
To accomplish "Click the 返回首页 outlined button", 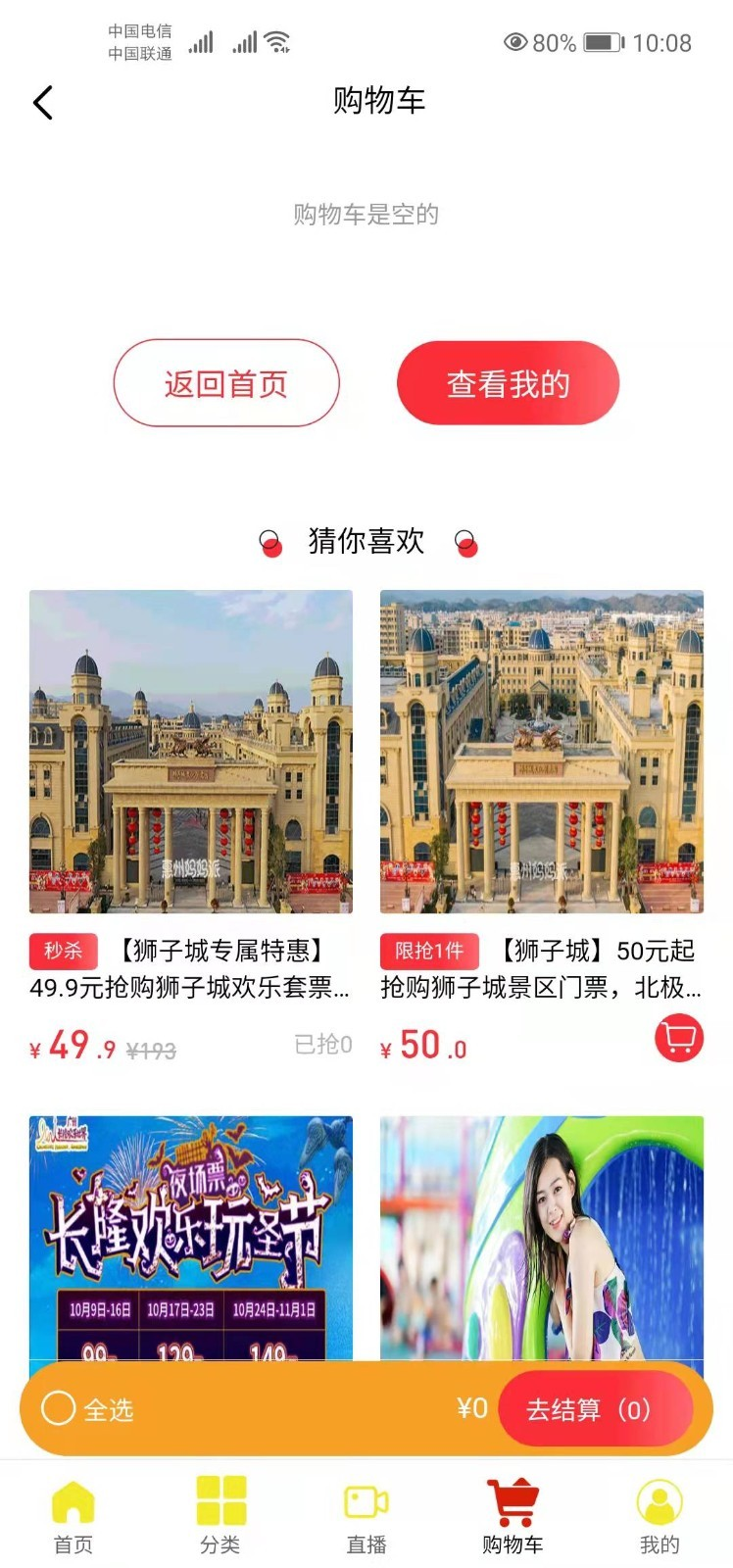I will [x=225, y=384].
